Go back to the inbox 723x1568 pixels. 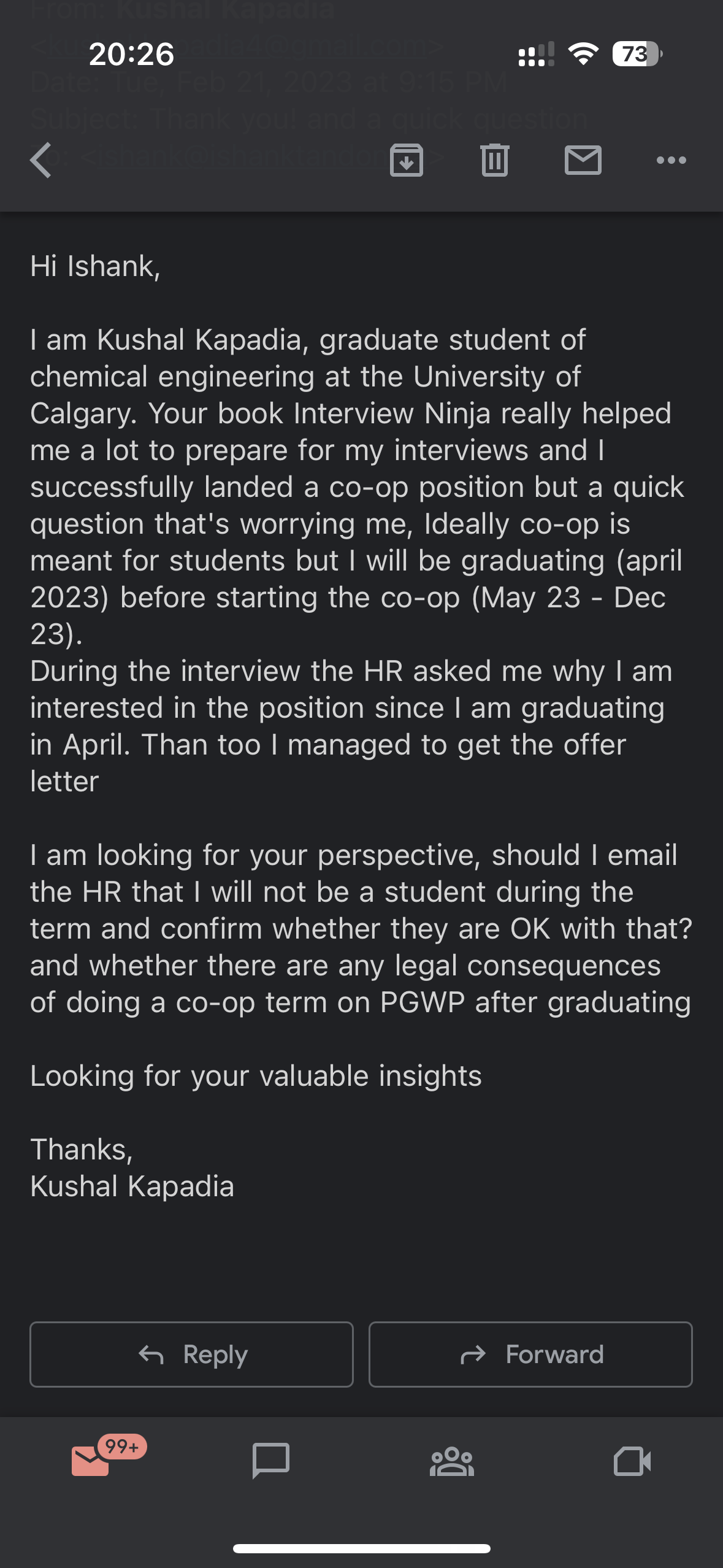[41, 161]
